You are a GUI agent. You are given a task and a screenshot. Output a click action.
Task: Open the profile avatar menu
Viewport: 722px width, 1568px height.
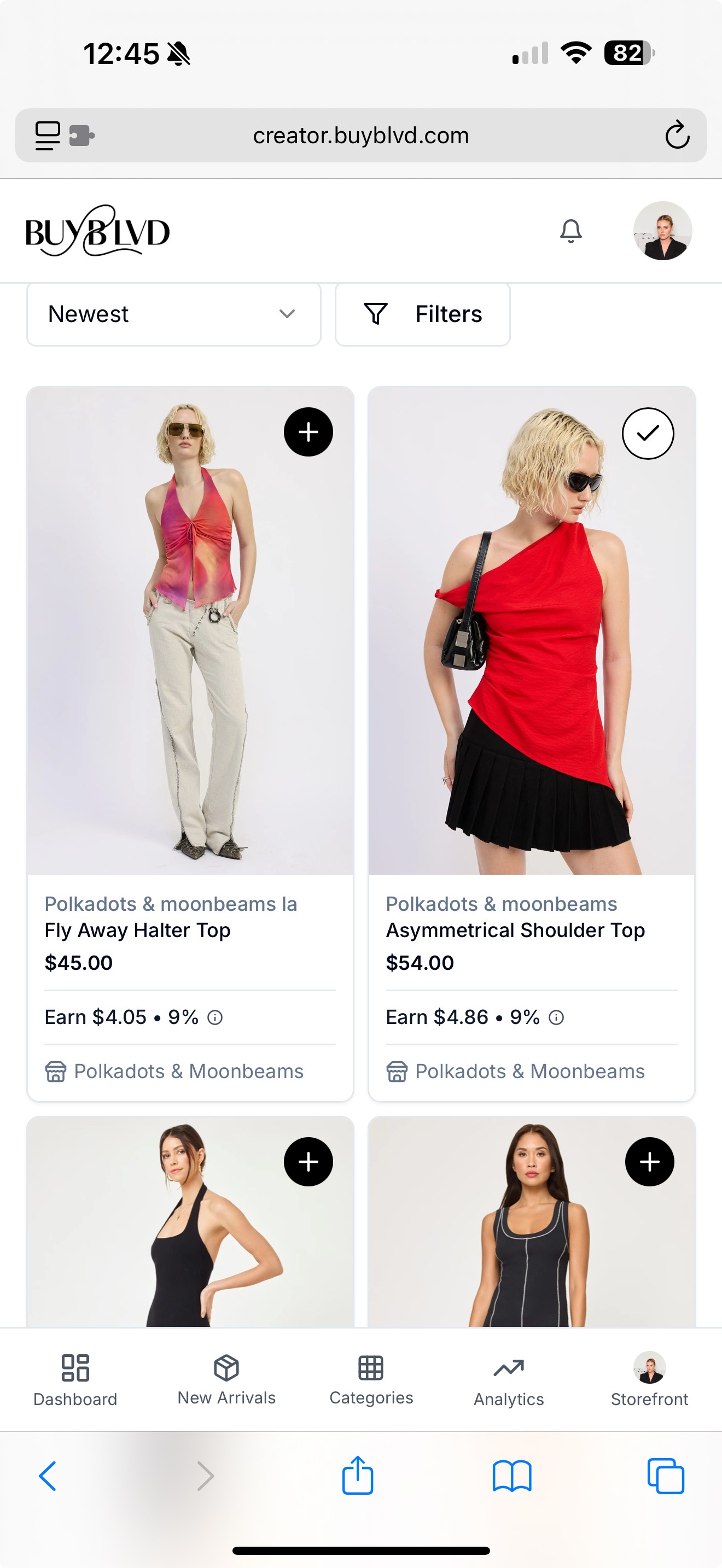coord(662,231)
